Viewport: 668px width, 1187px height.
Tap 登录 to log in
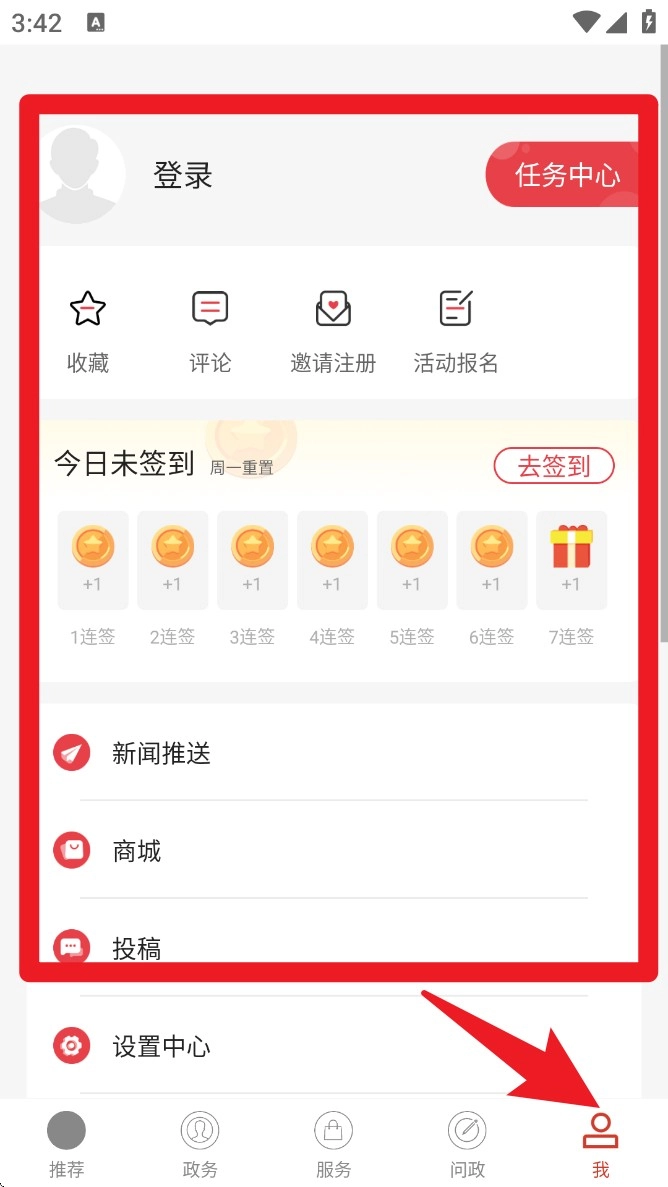point(183,176)
